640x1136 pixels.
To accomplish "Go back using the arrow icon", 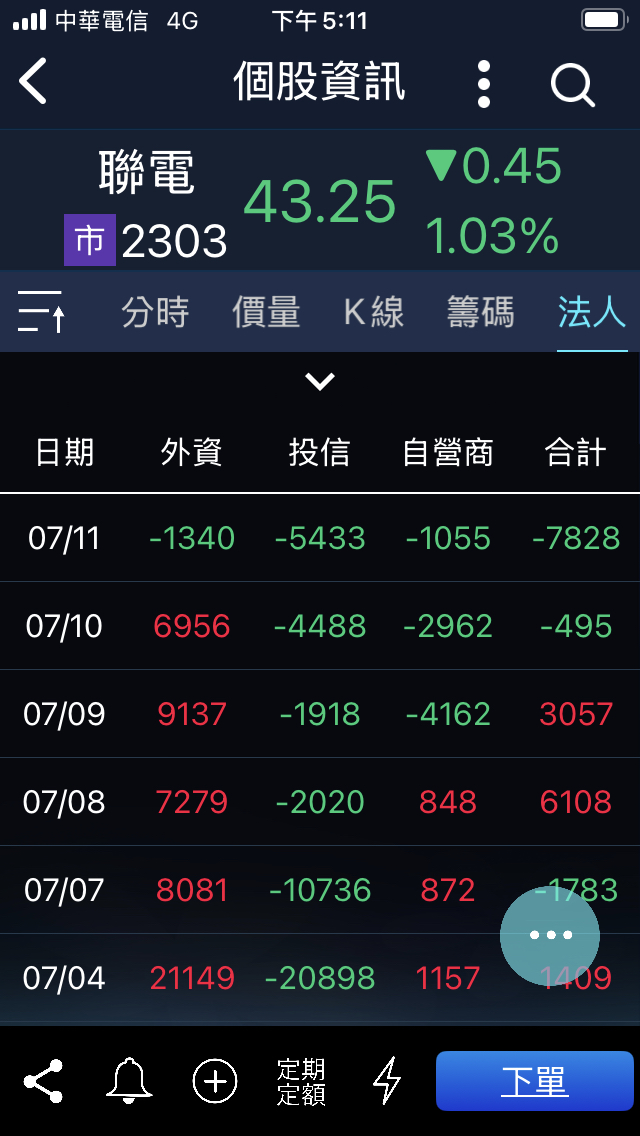I will pos(34,82).
